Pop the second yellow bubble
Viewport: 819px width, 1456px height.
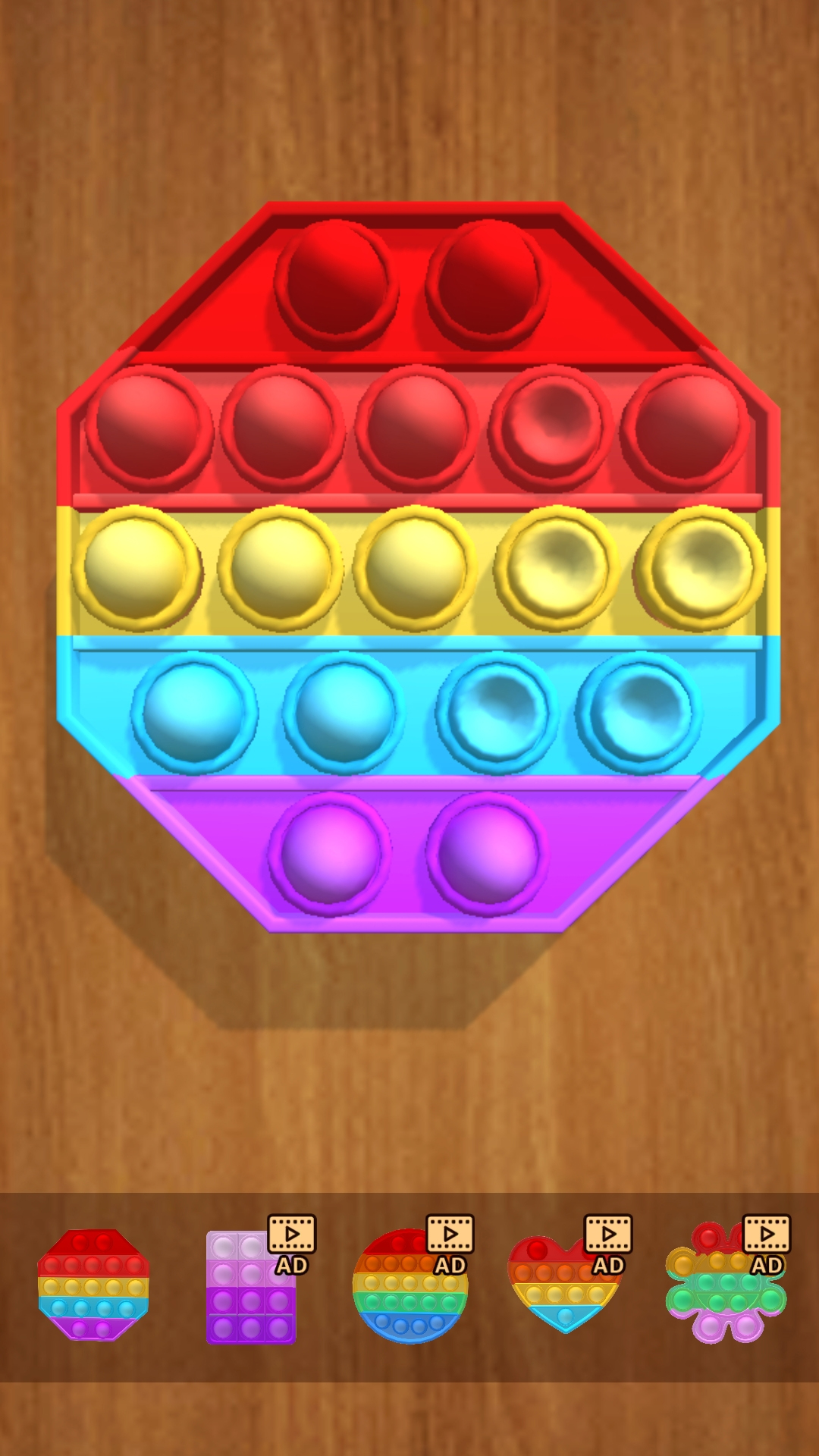click(x=281, y=568)
